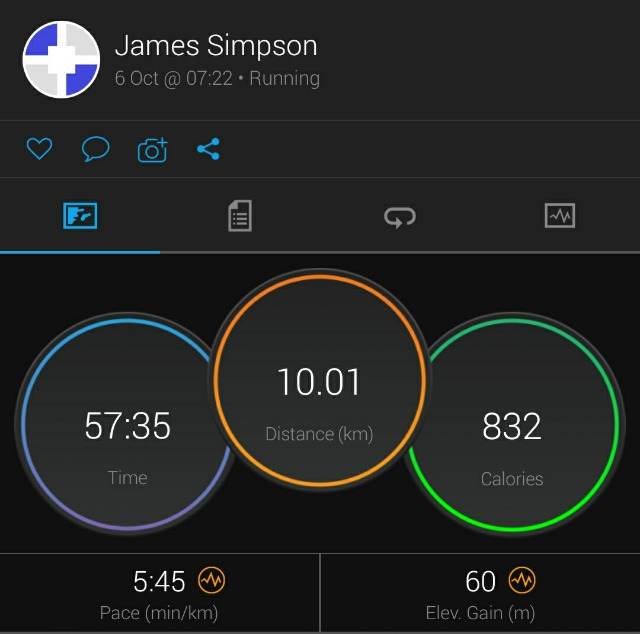Open James Simpson's profile picture
The width and height of the screenshot is (640, 634).
pyautogui.click(x=61, y=59)
